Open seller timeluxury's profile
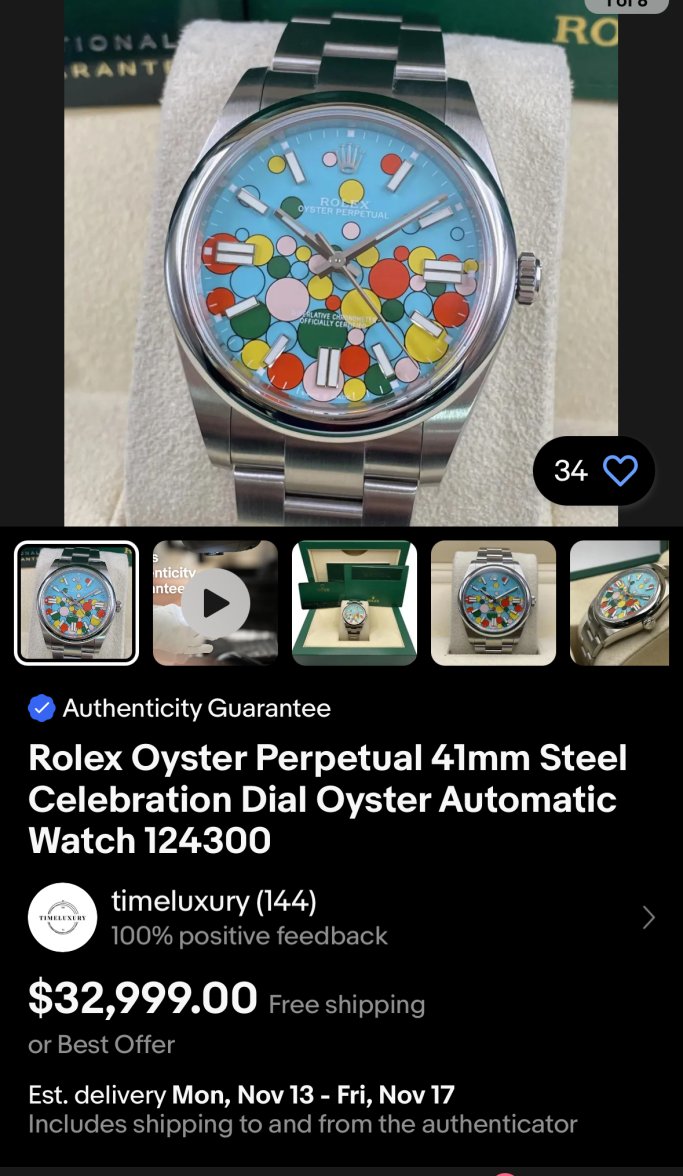 (340, 917)
